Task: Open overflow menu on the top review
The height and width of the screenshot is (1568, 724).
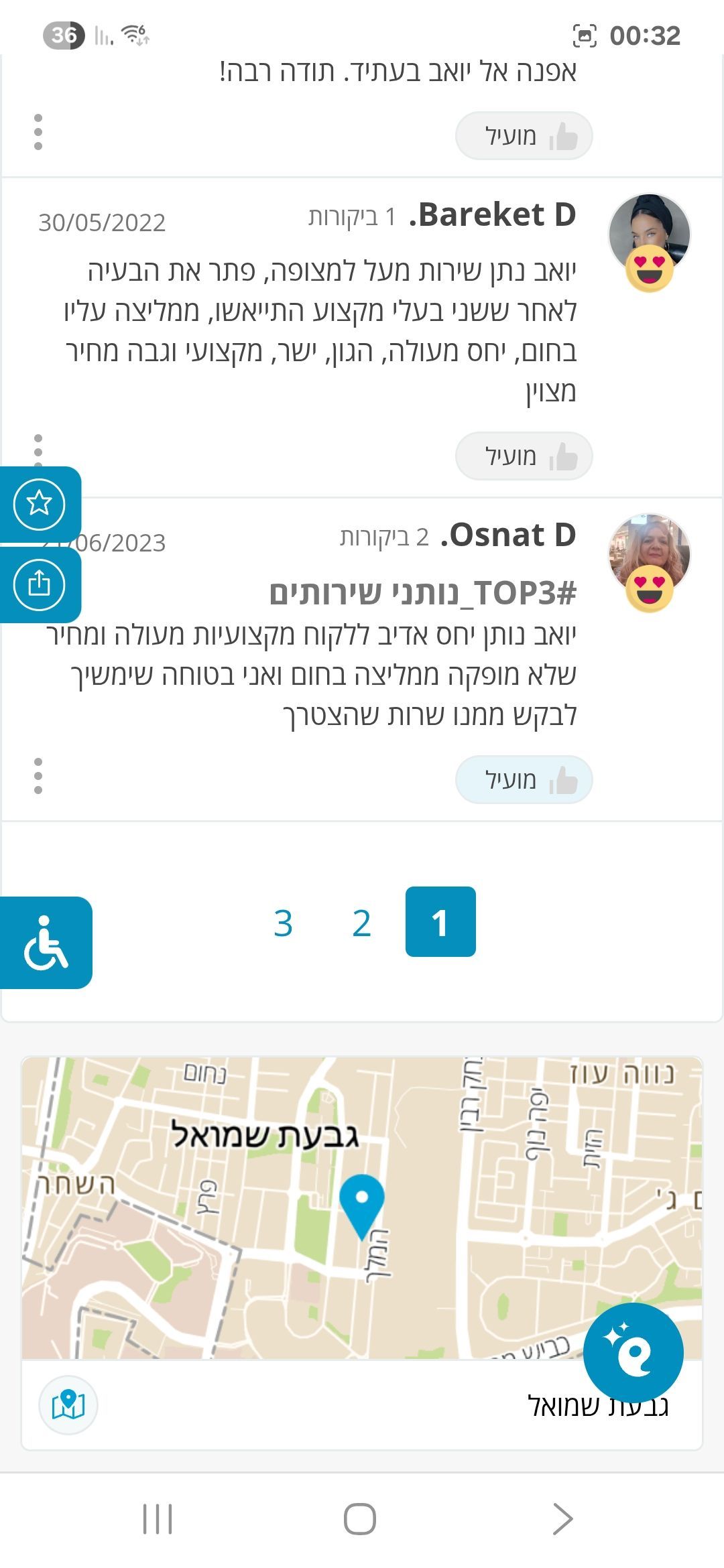Action: [x=38, y=132]
